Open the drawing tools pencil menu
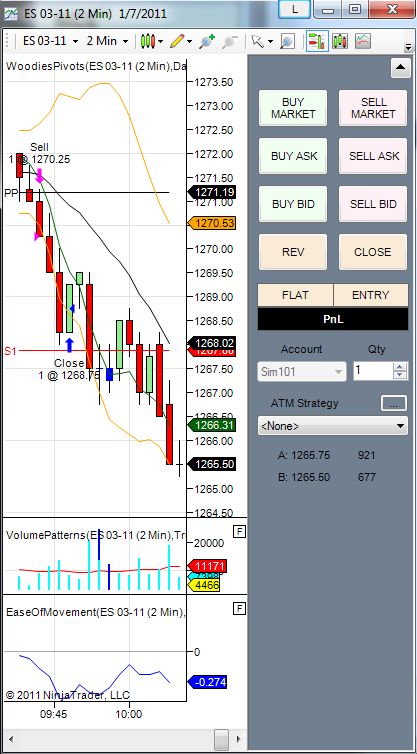Image resolution: width=417 pixels, height=754 pixels. [181, 41]
